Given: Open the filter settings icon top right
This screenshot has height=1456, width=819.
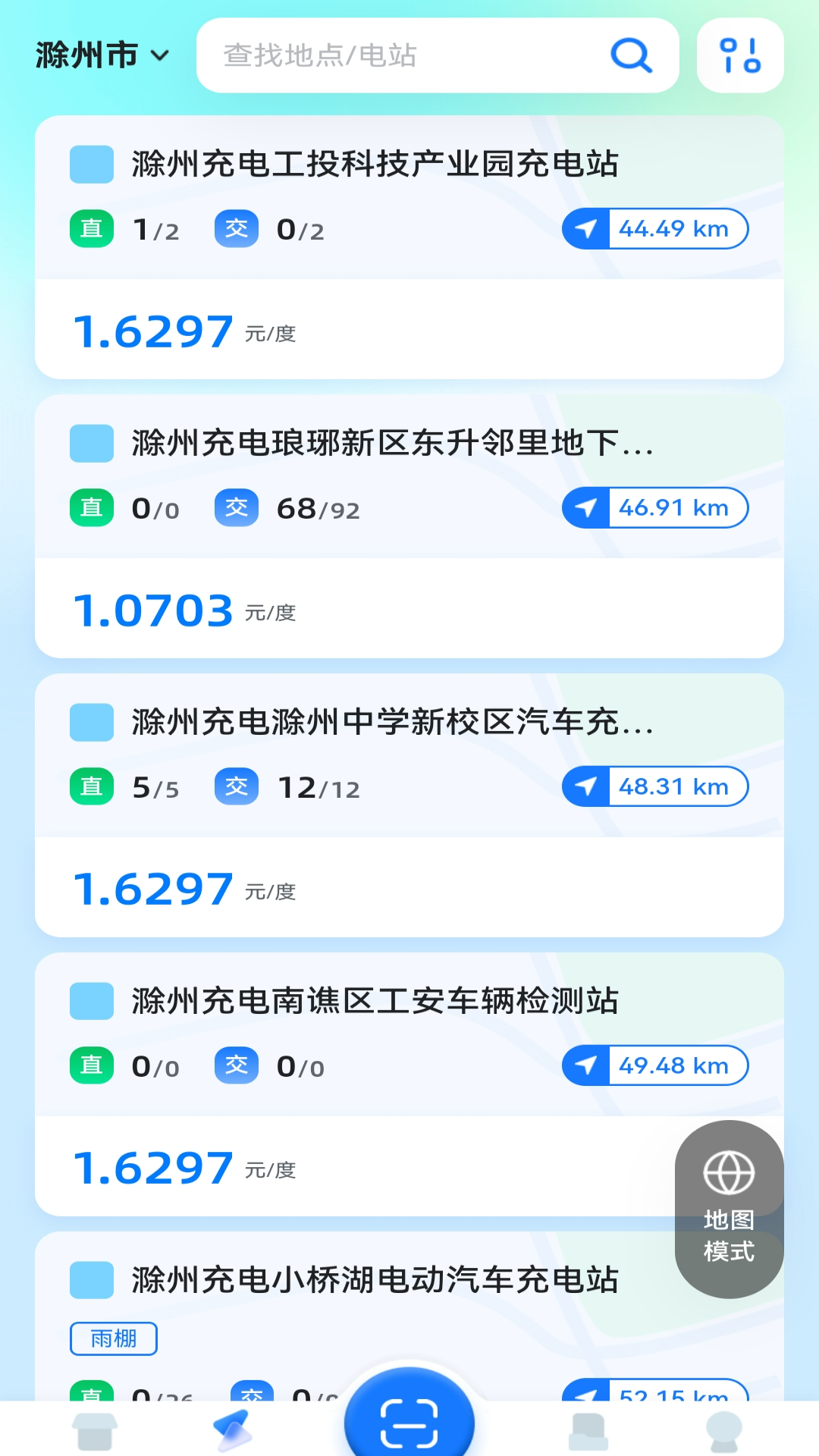Looking at the screenshot, I should 739,54.
